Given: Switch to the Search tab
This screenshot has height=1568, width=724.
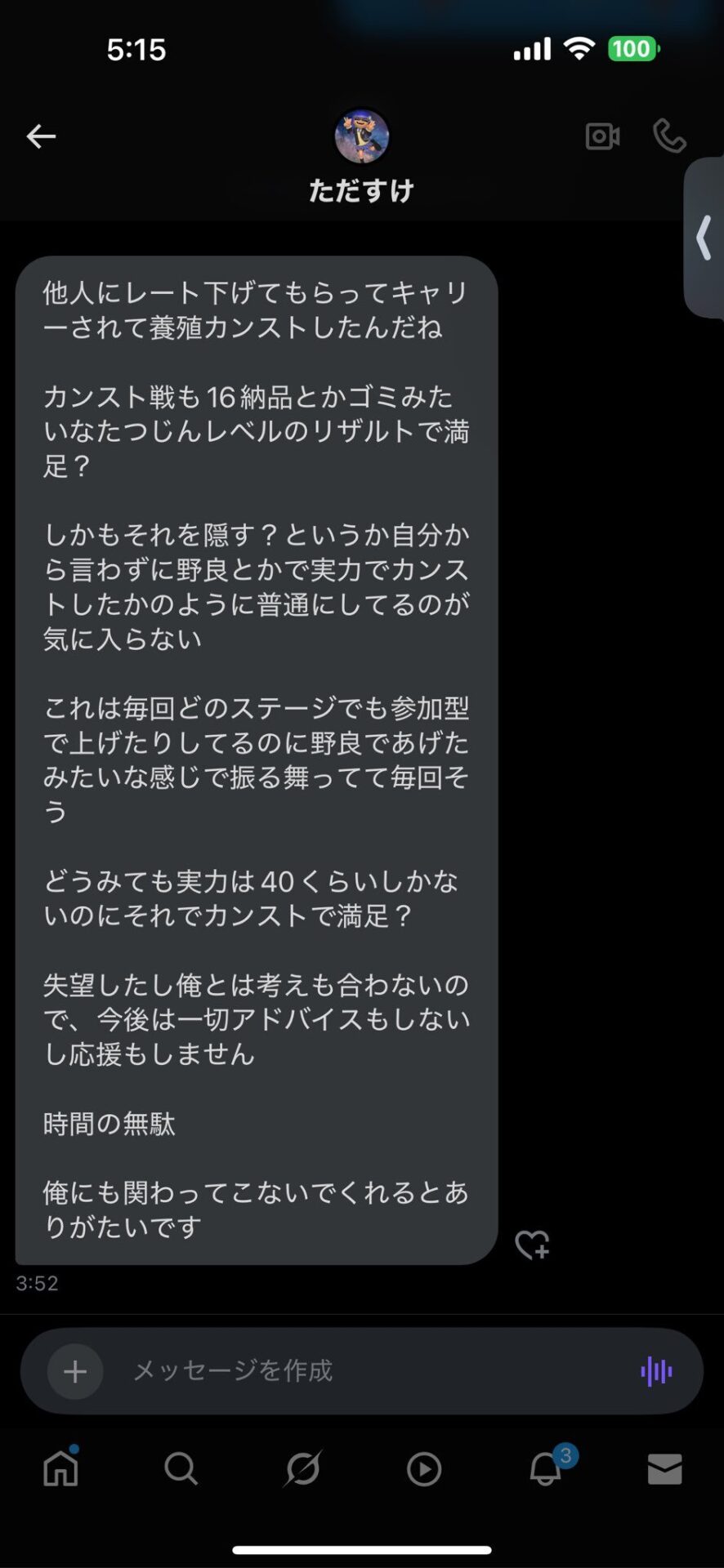Looking at the screenshot, I should coord(181,1468).
